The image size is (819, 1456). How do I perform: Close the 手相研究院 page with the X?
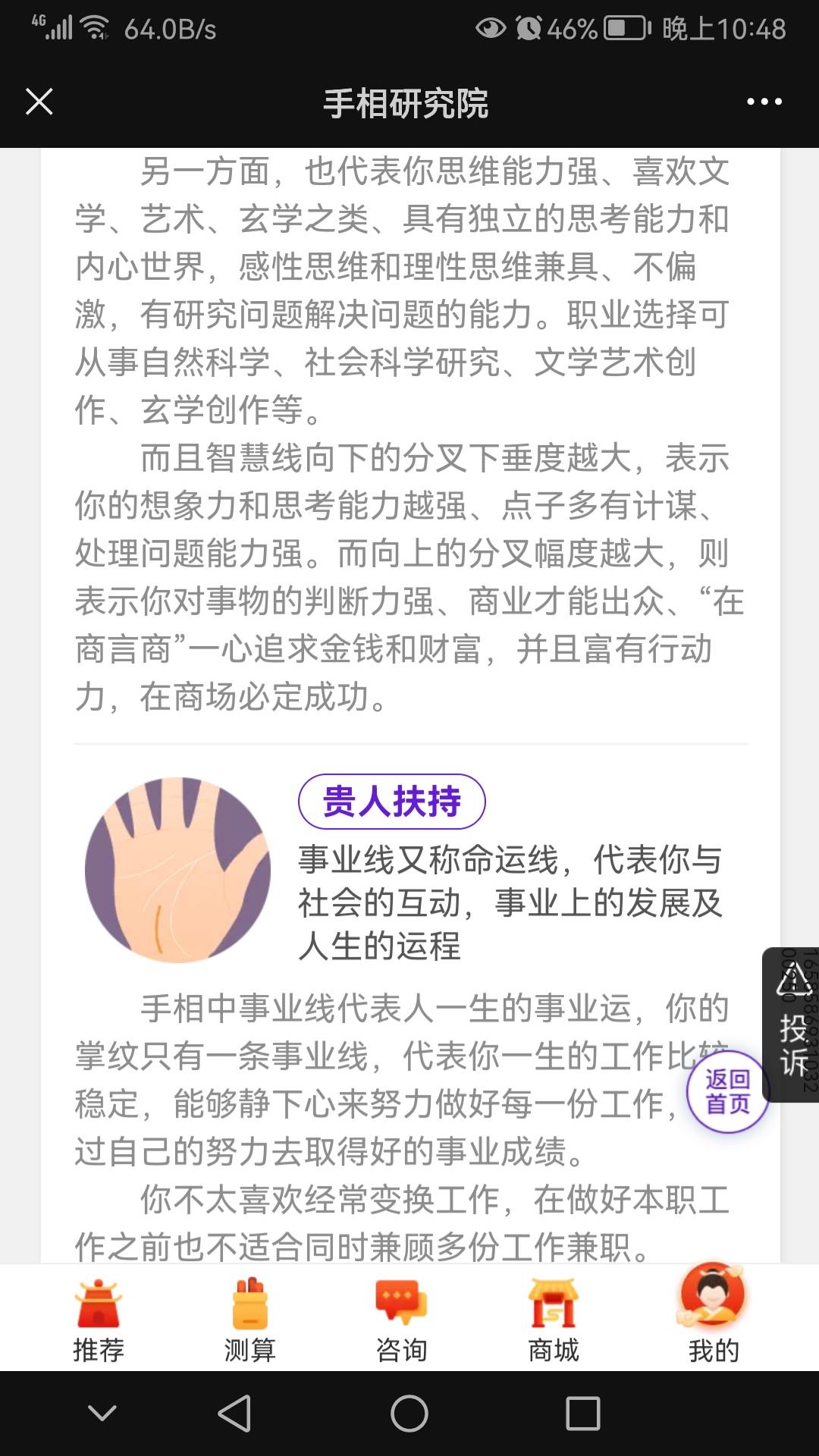(x=38, y=99)
